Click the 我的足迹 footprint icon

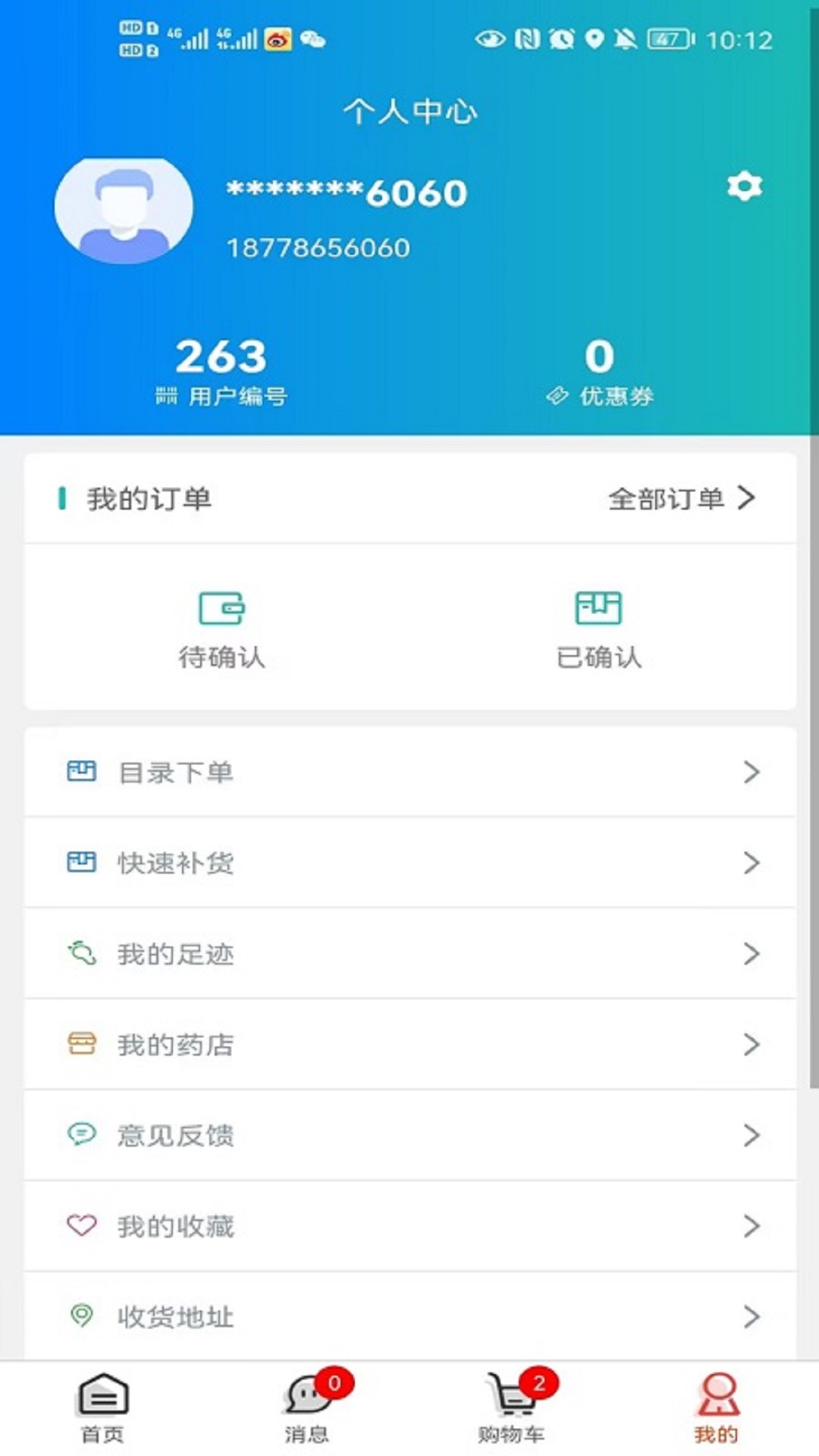82,953
